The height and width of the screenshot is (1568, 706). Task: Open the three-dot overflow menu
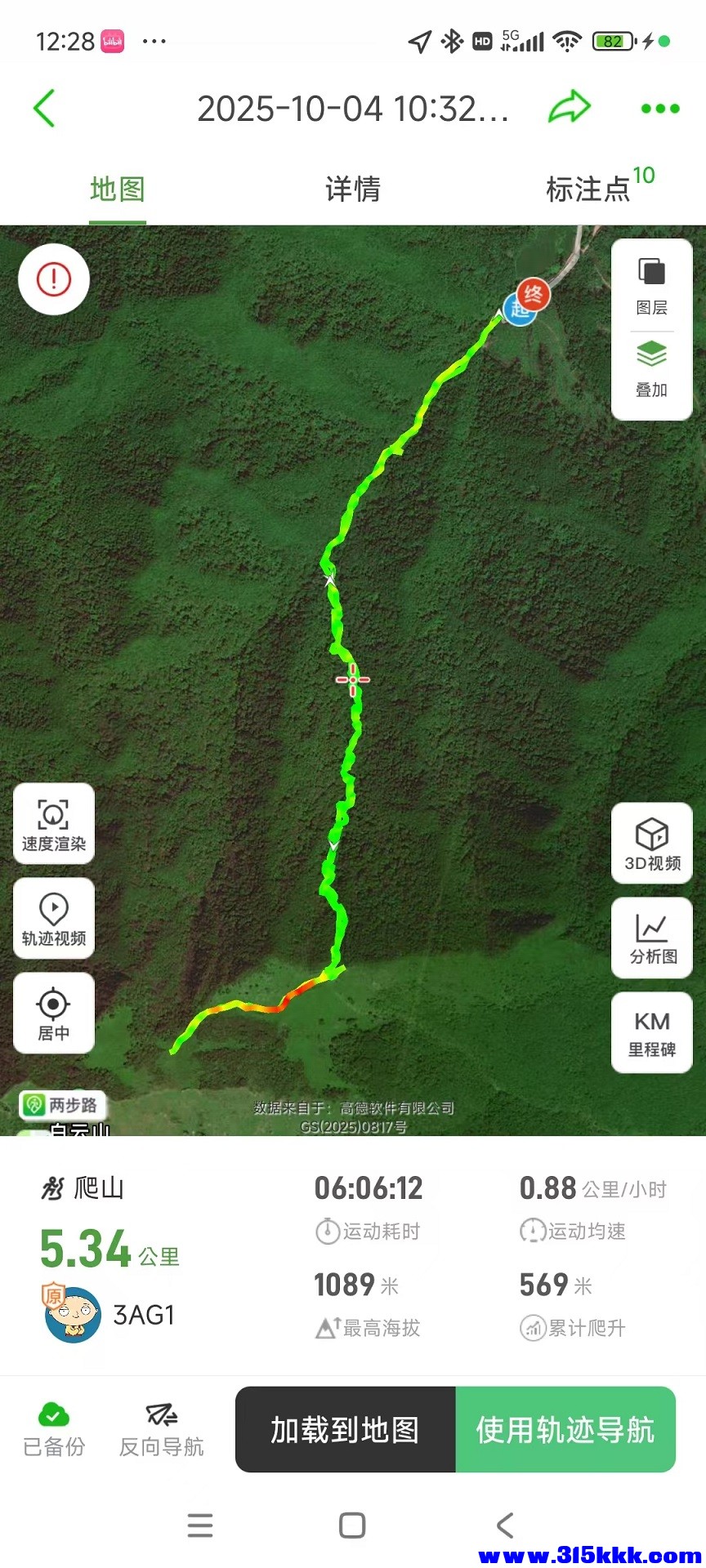click(660, 109)
